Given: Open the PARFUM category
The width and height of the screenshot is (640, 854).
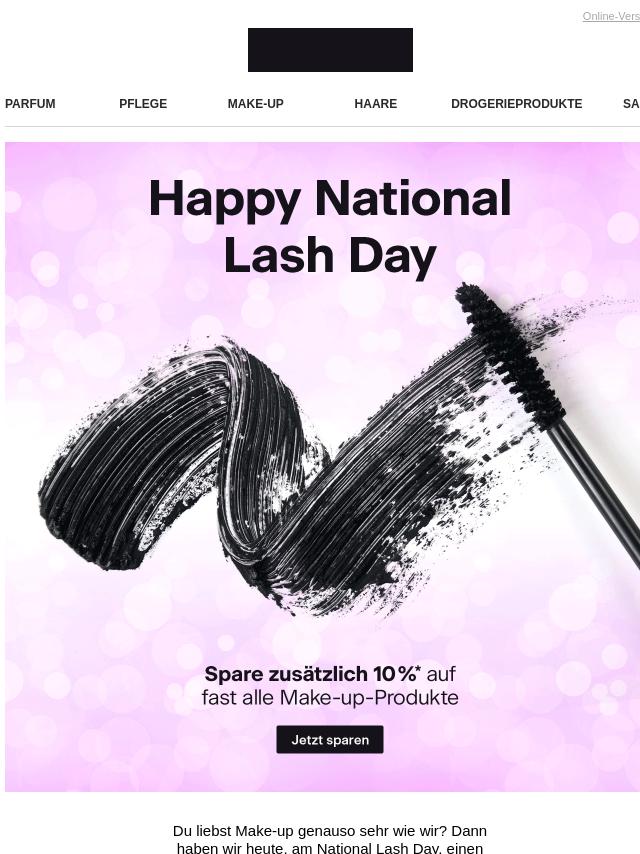Looking at the screenshot, I should click(30, 104).
